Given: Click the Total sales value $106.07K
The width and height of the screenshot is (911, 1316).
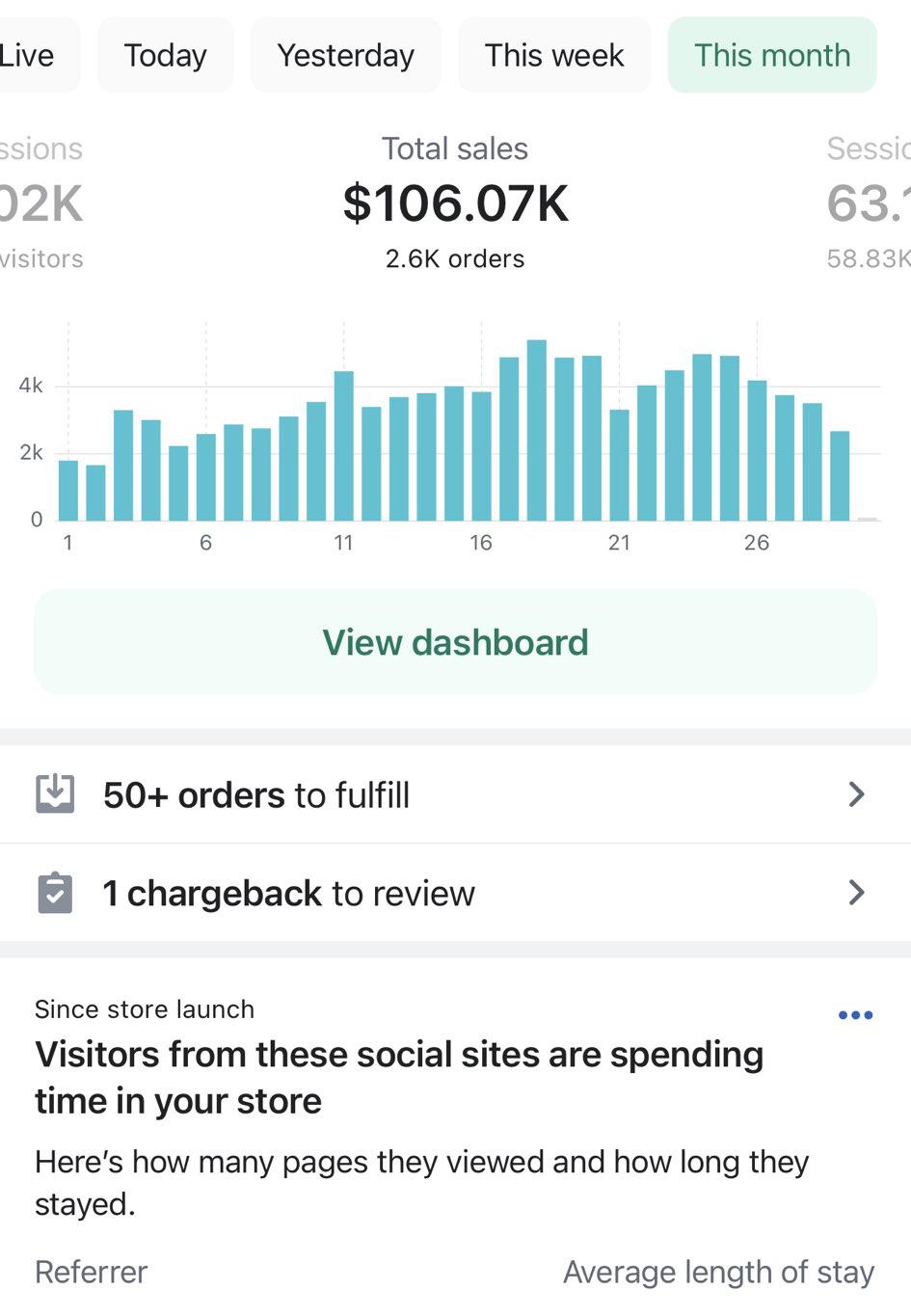Looking at the screenshot, I should (454, 202).
